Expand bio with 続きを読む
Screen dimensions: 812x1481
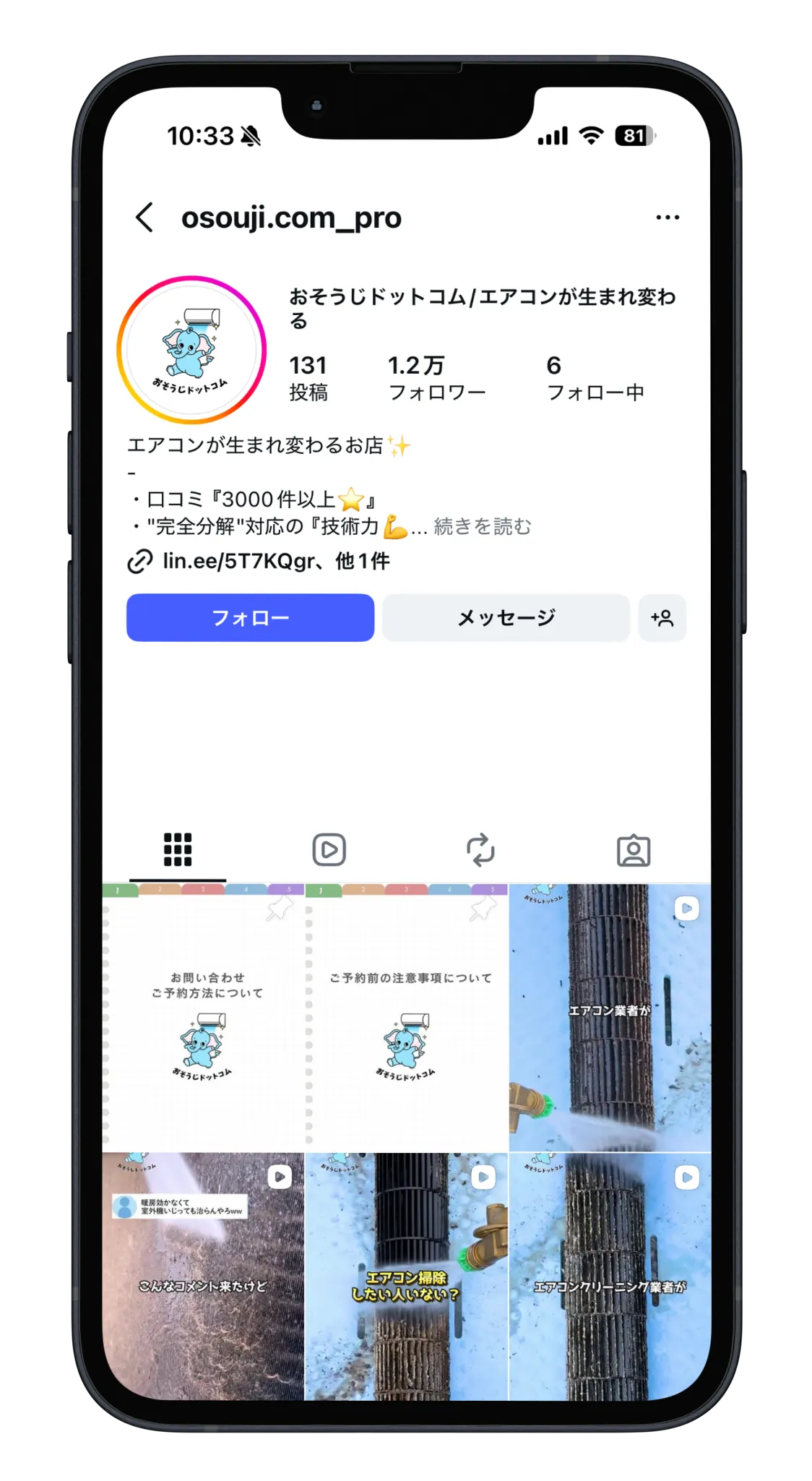(x=482, y=527)
